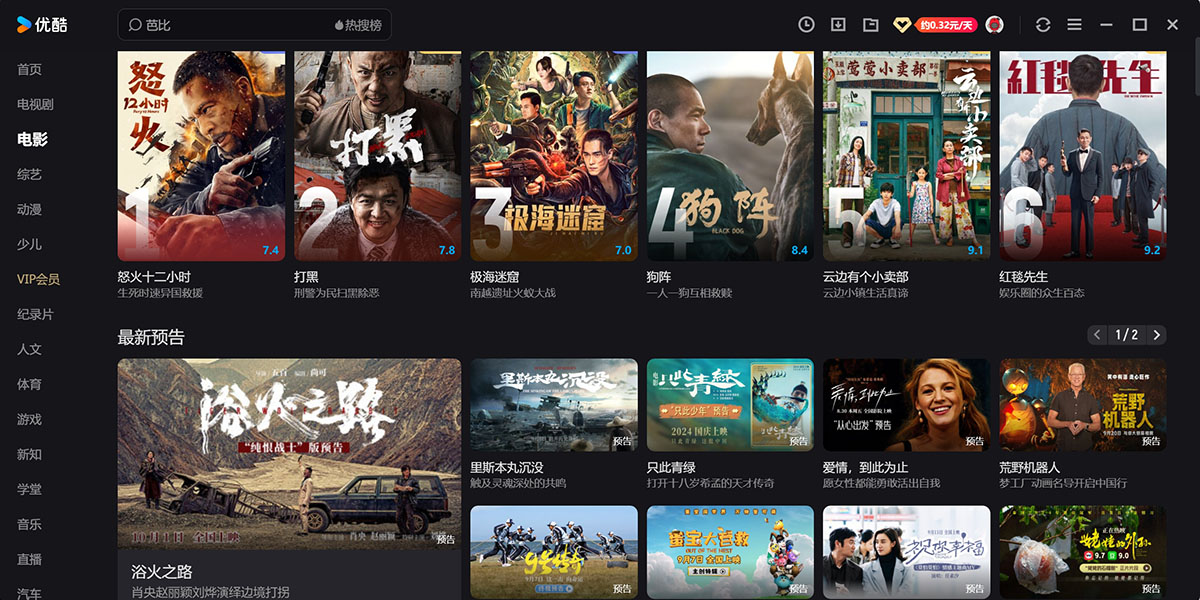Play the 红毯先生 movie card

1082,156
